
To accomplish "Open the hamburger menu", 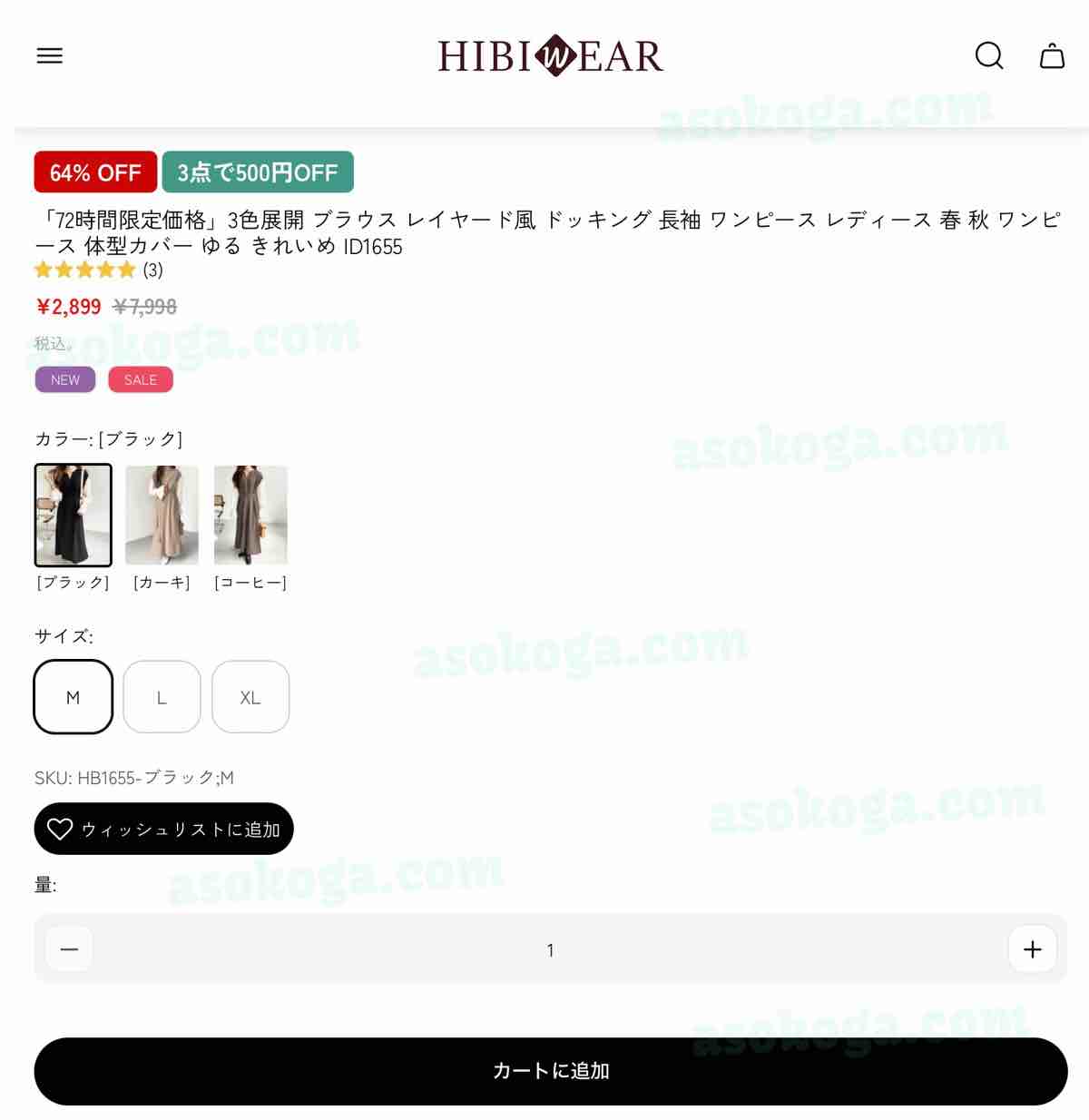I will point(50,55).
